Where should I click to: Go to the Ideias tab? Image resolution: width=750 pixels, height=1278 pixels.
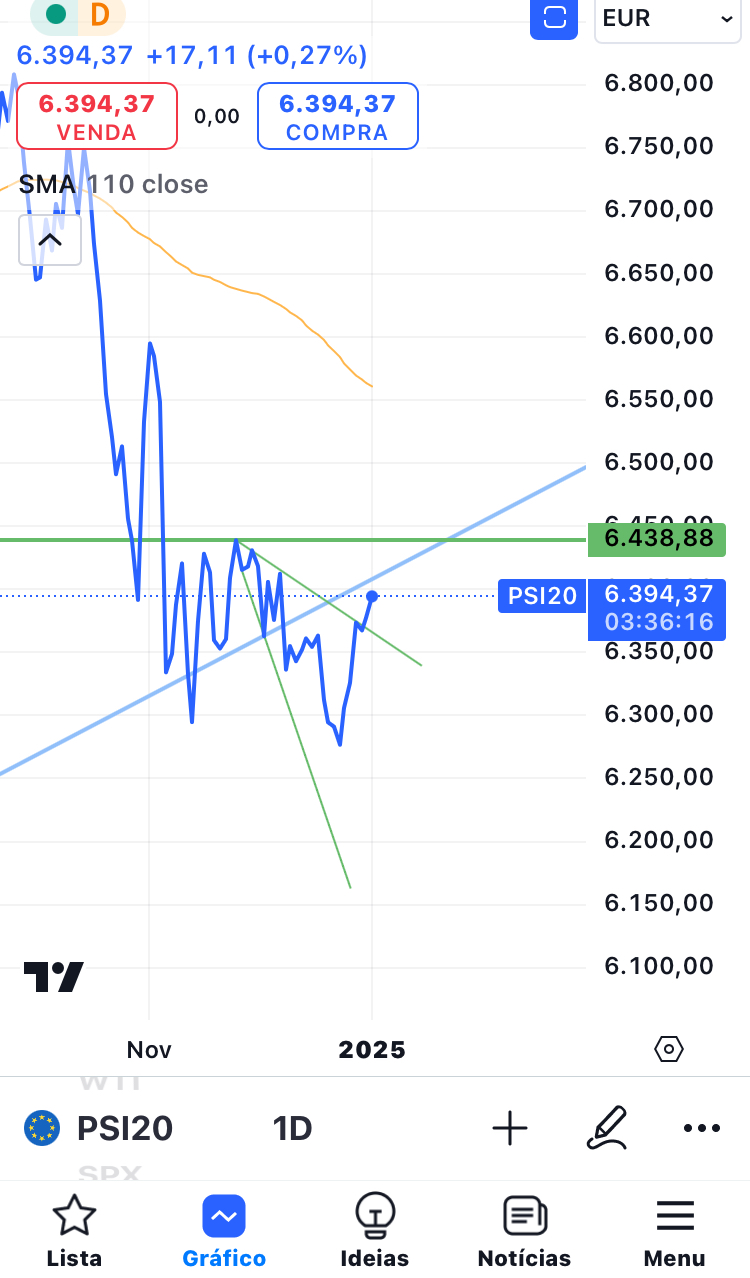(374, 1232)
